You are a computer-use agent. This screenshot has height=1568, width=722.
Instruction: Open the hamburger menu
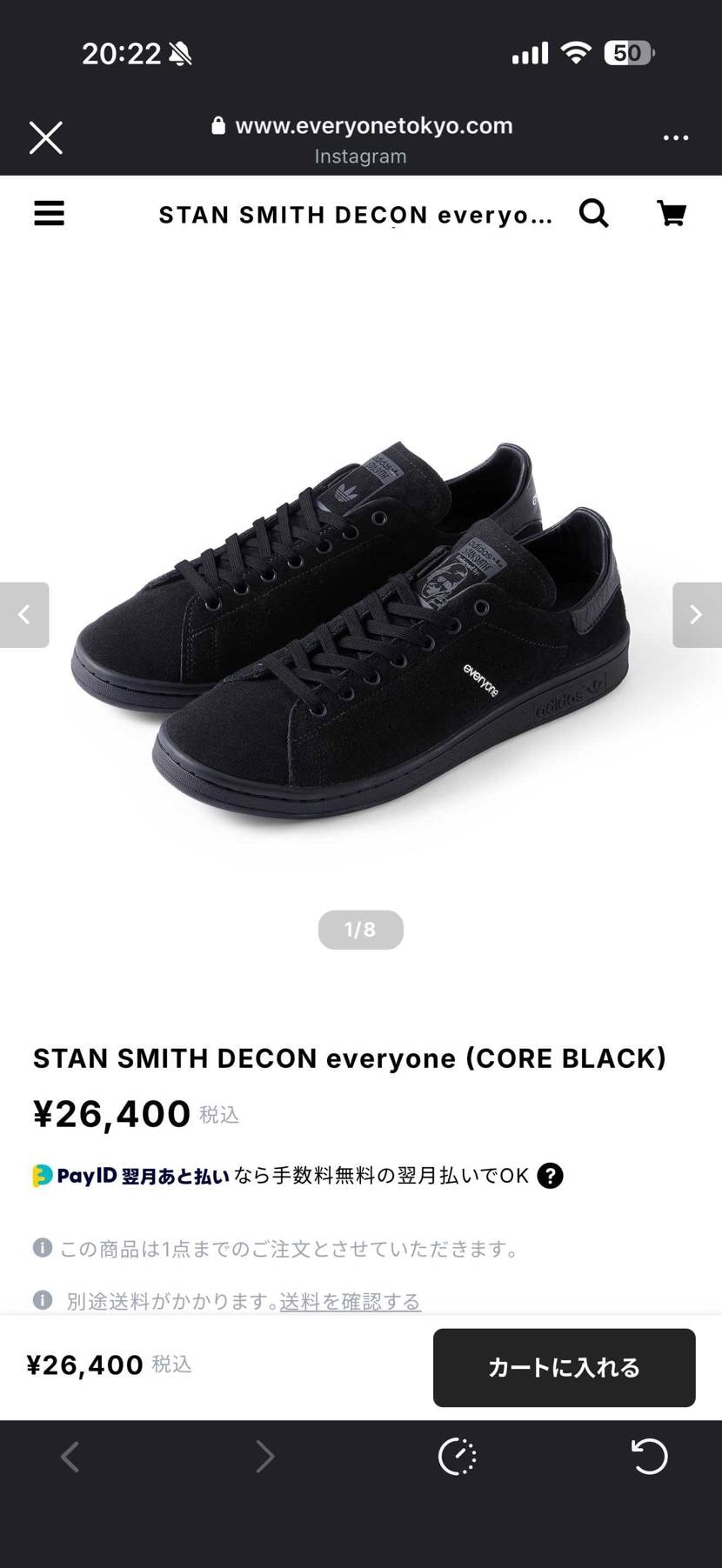pyautogui.click(x=50, y=213)
